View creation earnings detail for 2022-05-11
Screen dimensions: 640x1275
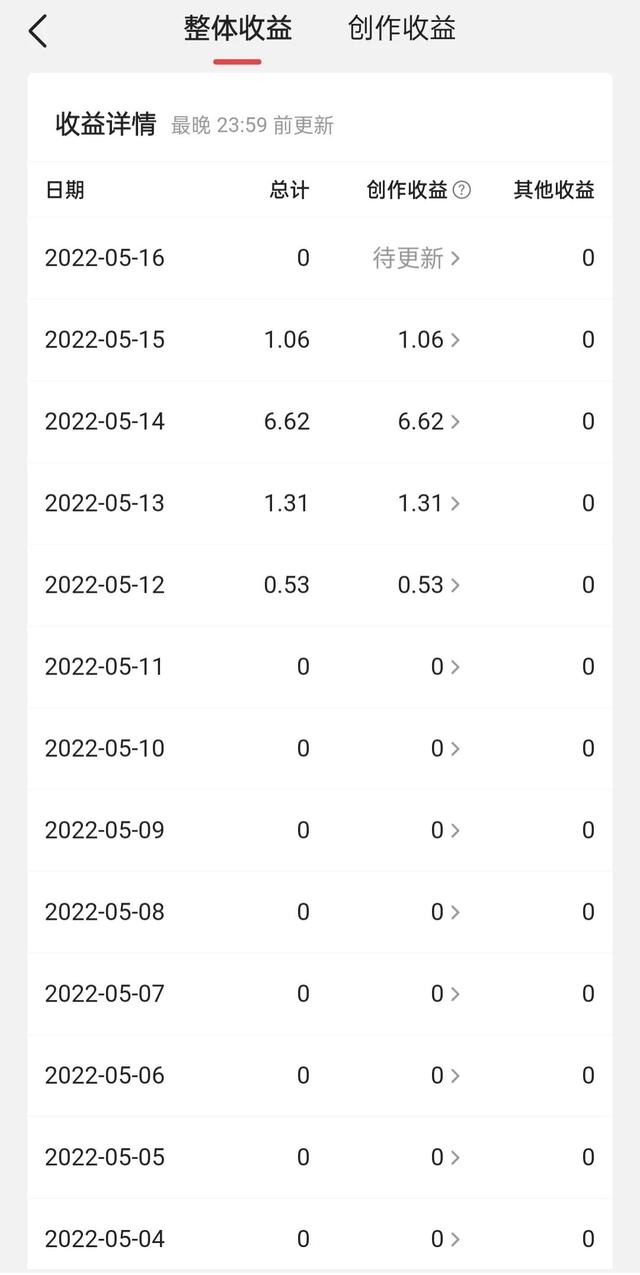click(x=445, y=667)
